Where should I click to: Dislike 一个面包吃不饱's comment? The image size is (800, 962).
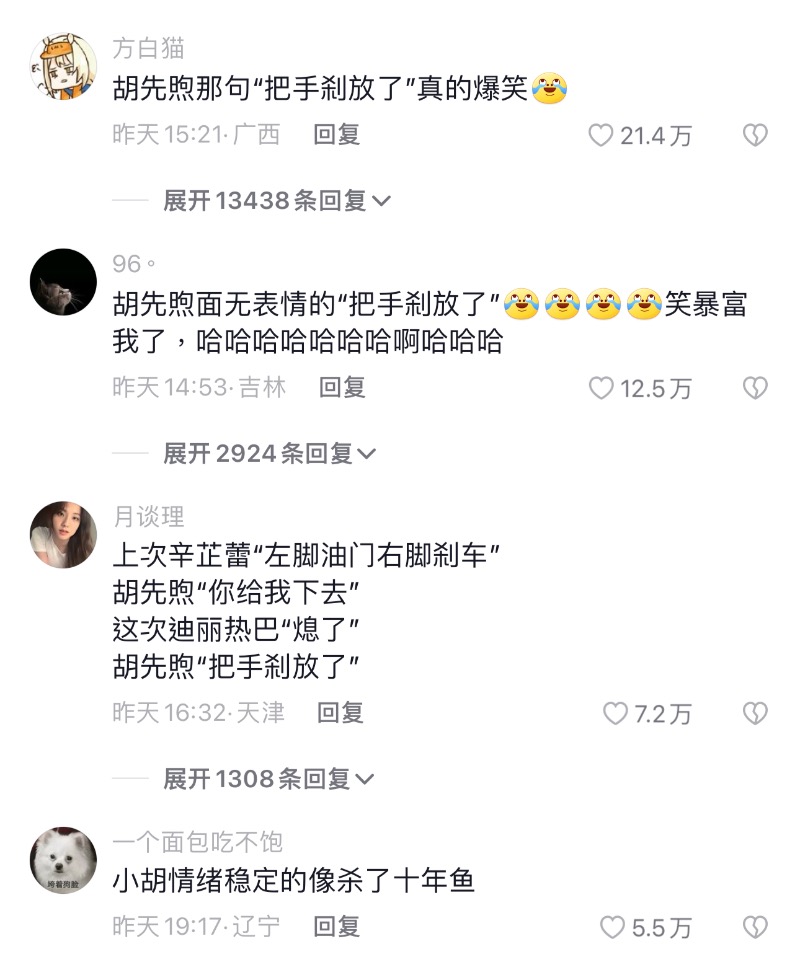tap(755, 928)
